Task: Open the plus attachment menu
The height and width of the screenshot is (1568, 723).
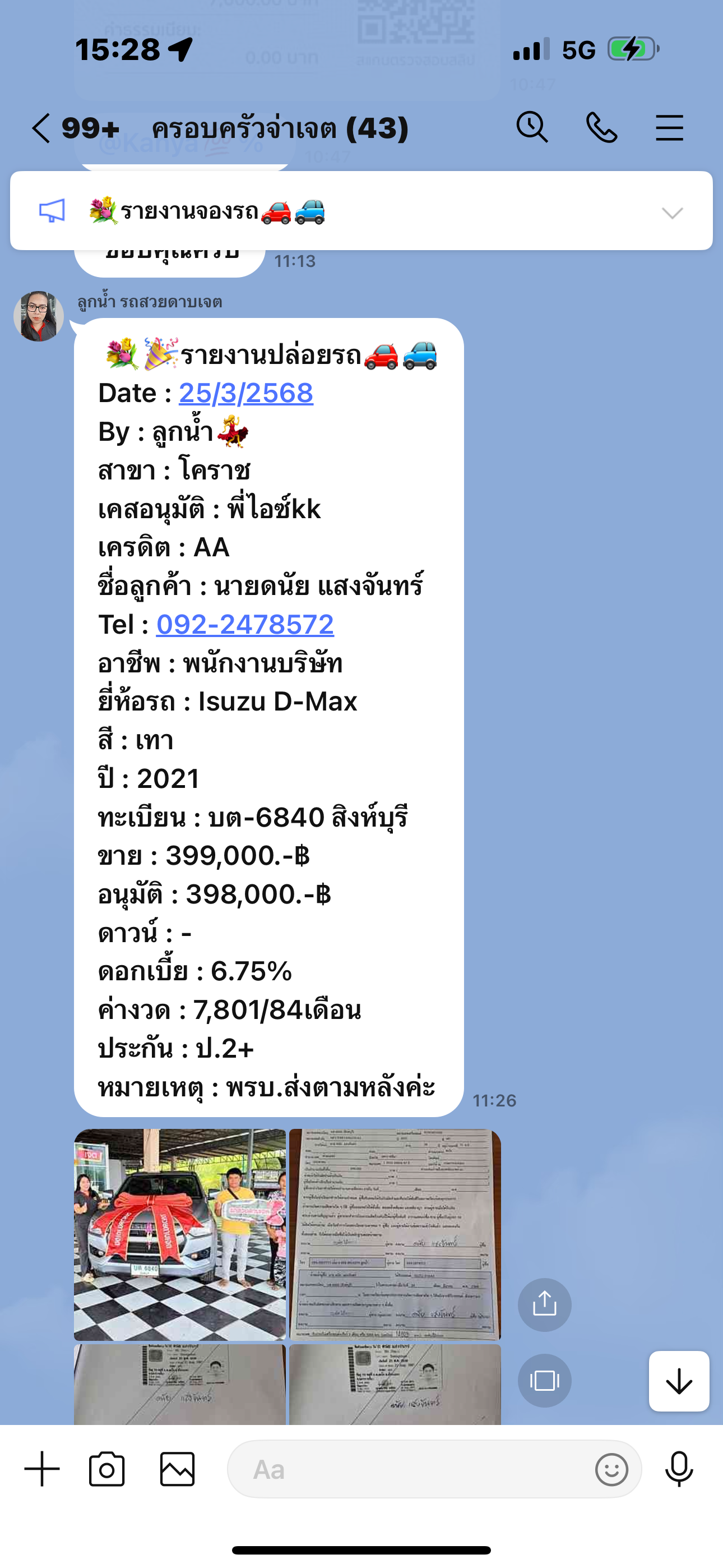Action: point(42,1469)
